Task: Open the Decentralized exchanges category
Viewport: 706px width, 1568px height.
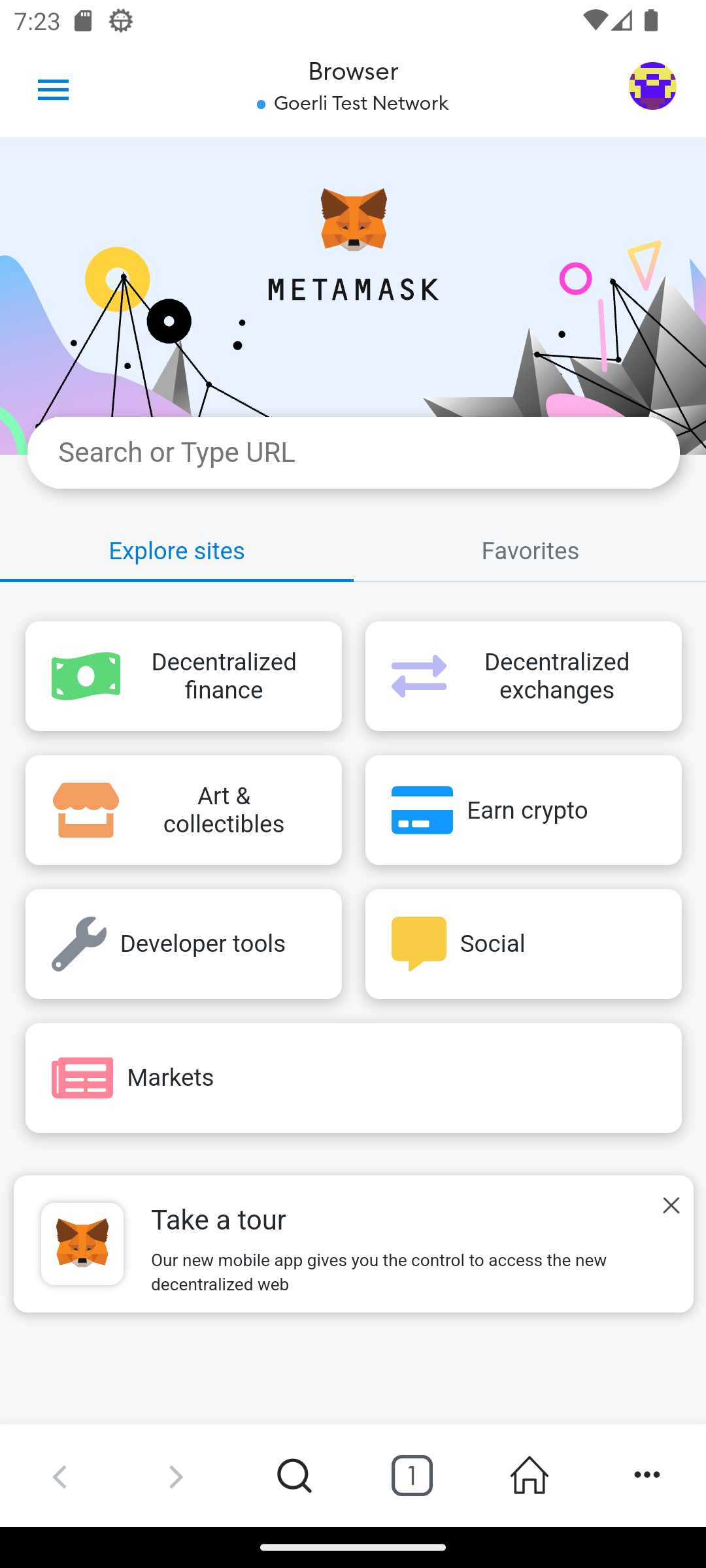Action: (523, 676)
